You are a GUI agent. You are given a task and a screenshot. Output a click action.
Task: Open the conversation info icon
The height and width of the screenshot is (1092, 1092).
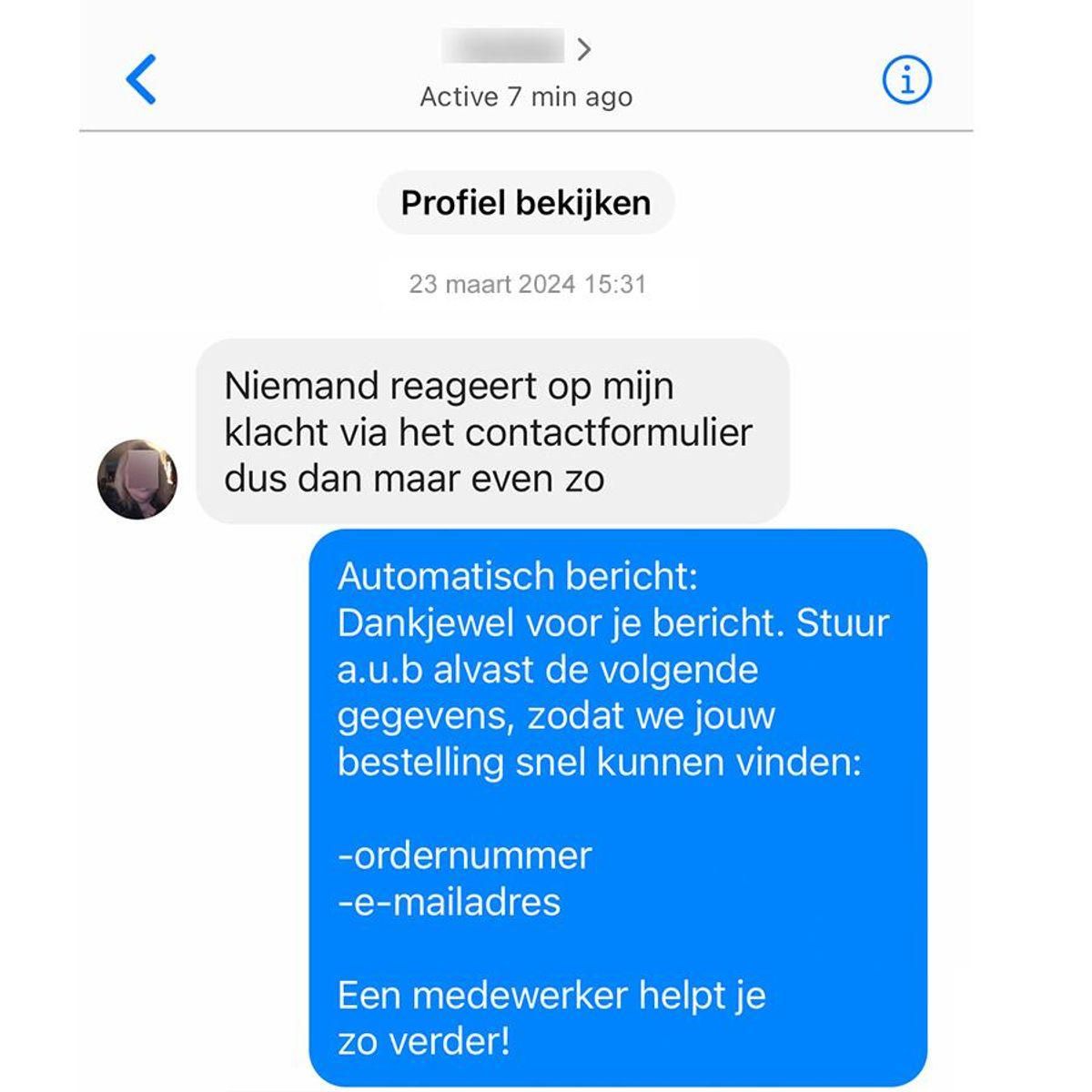(x=906, y=79)
